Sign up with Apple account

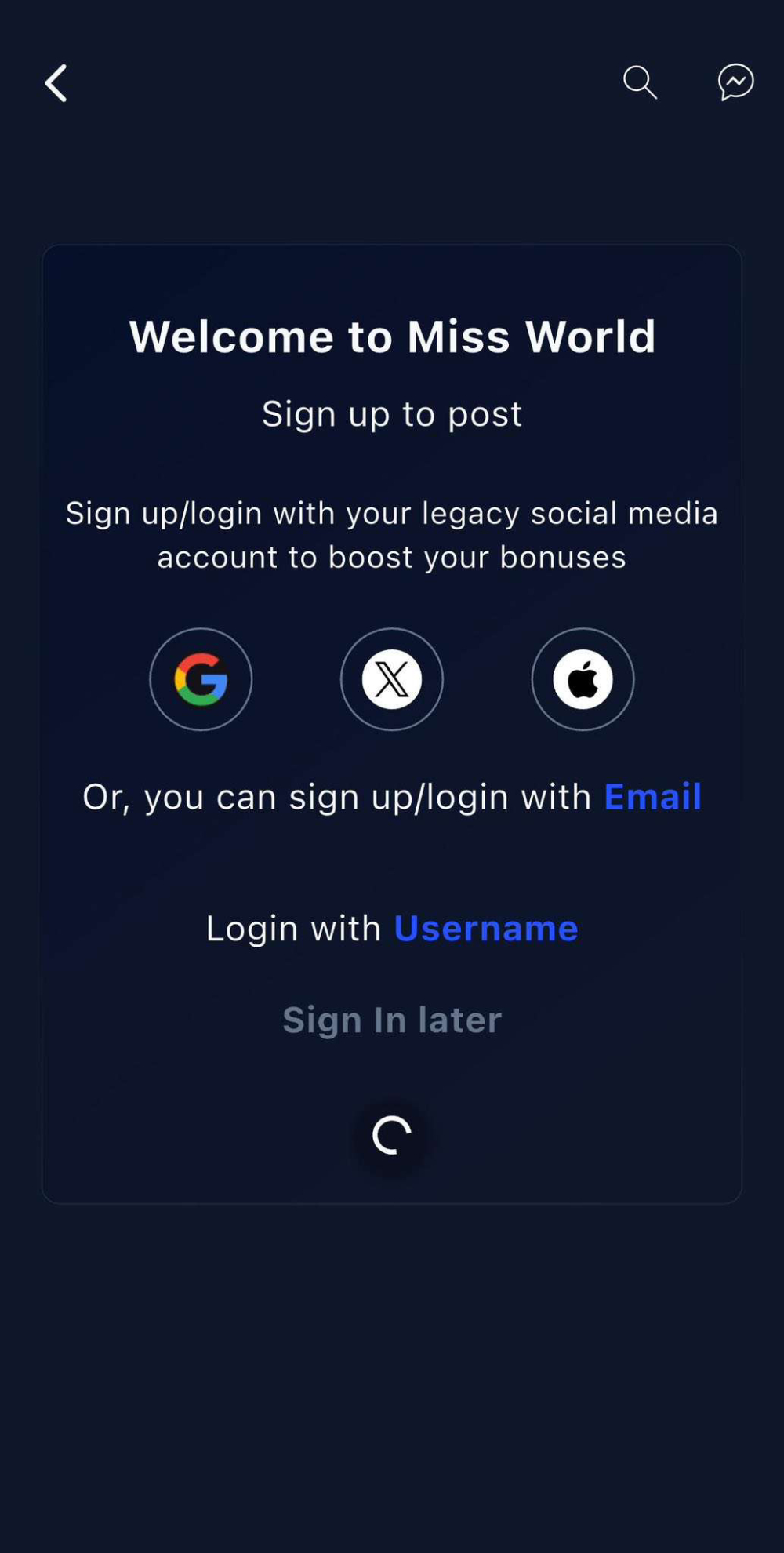[583, 679]
